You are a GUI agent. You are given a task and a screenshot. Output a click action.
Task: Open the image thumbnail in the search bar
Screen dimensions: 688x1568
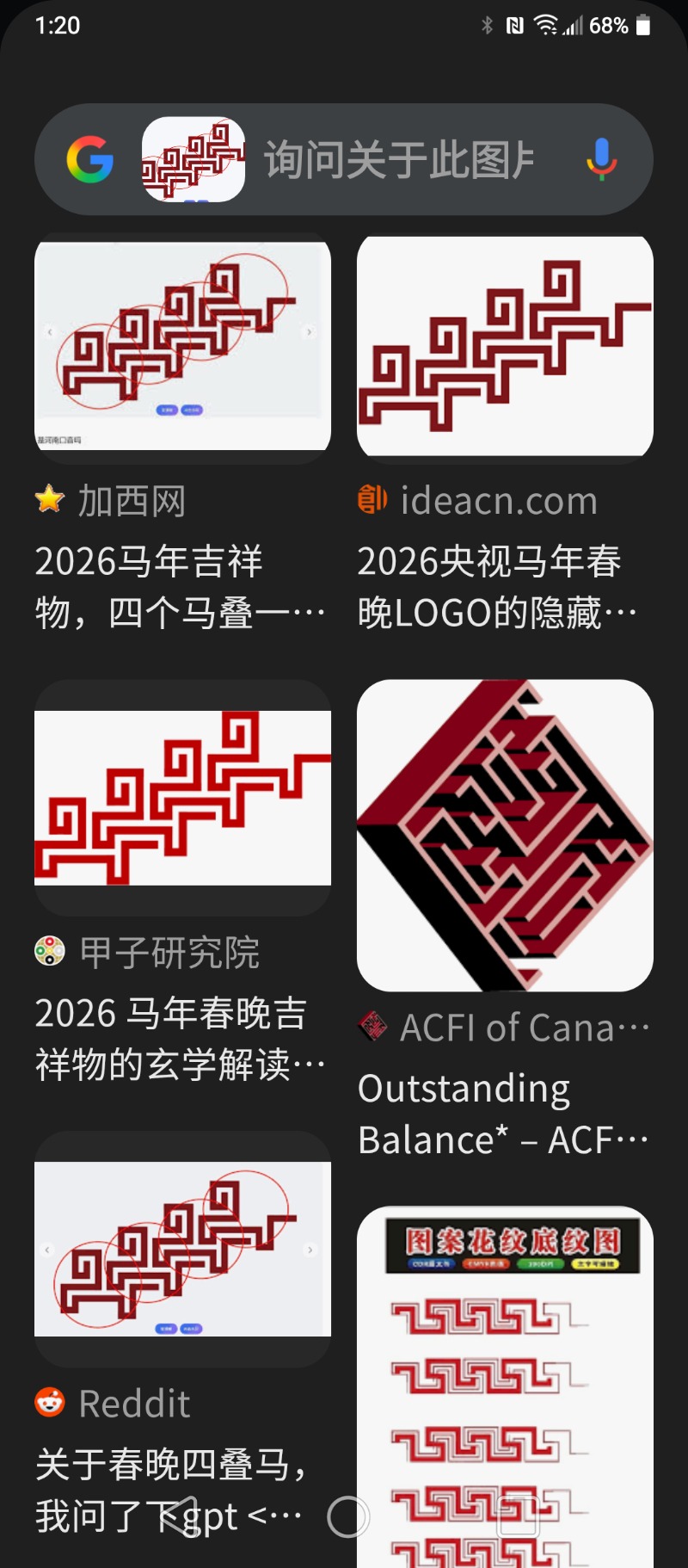(193, 159)
